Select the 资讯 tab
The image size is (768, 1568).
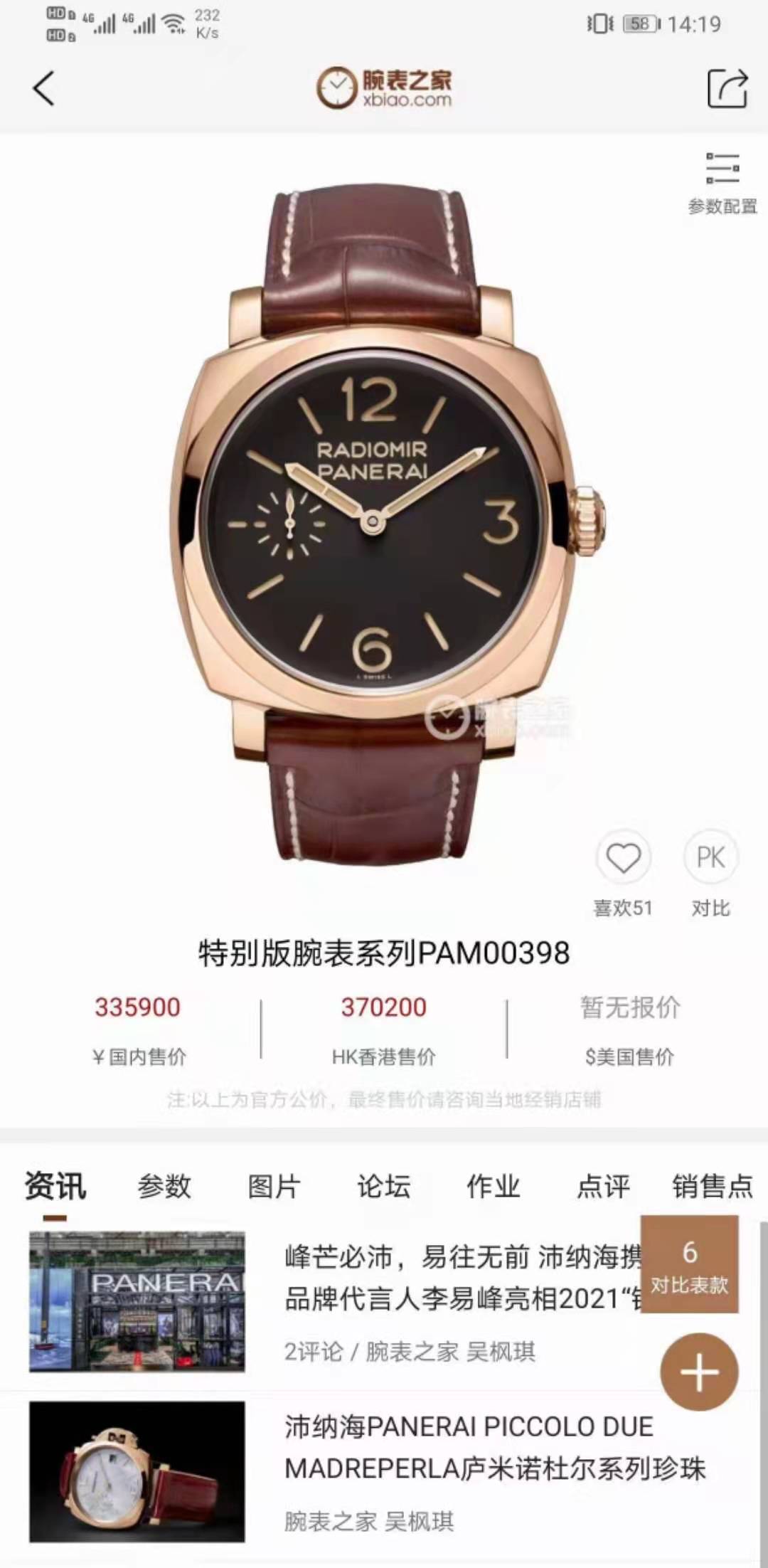point(55,1186)
